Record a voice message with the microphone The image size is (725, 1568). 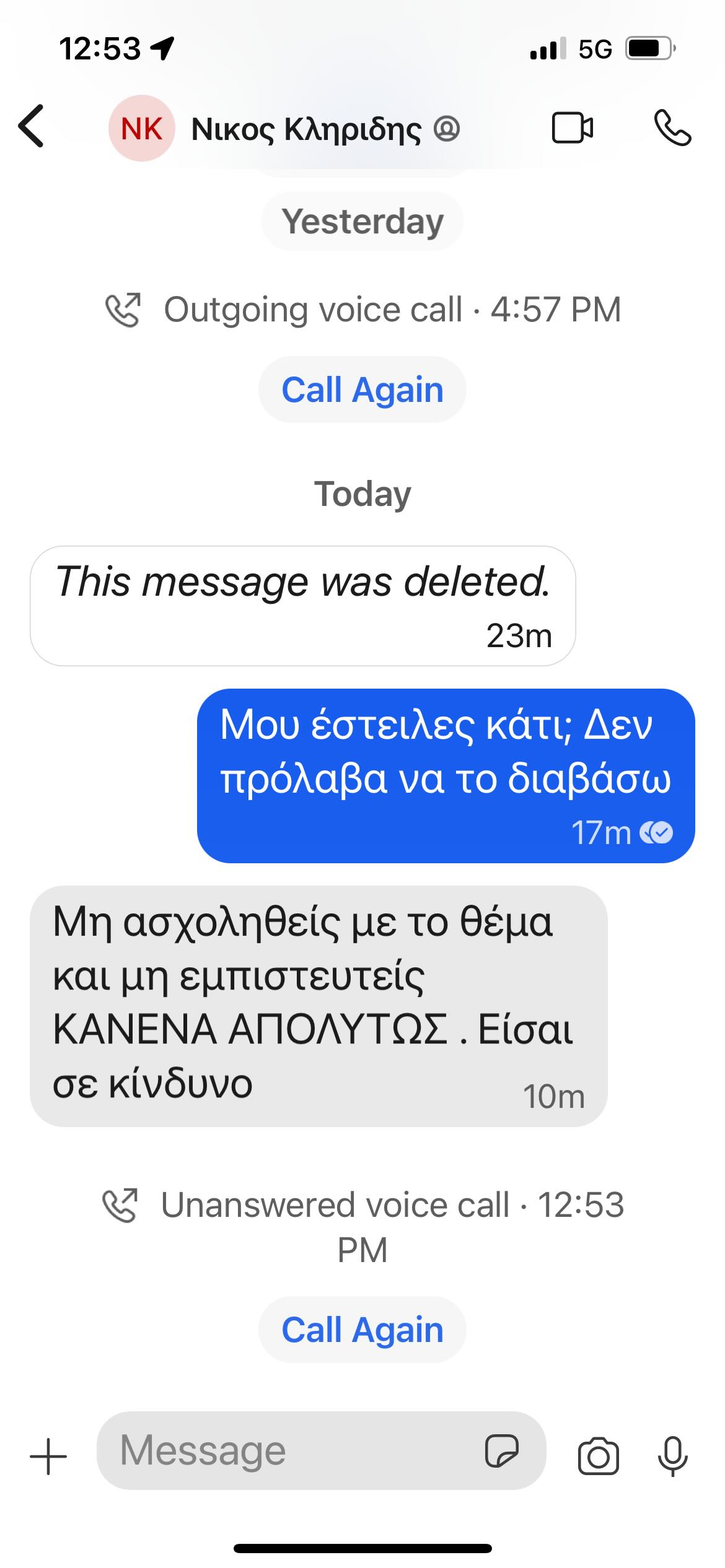672,1456
